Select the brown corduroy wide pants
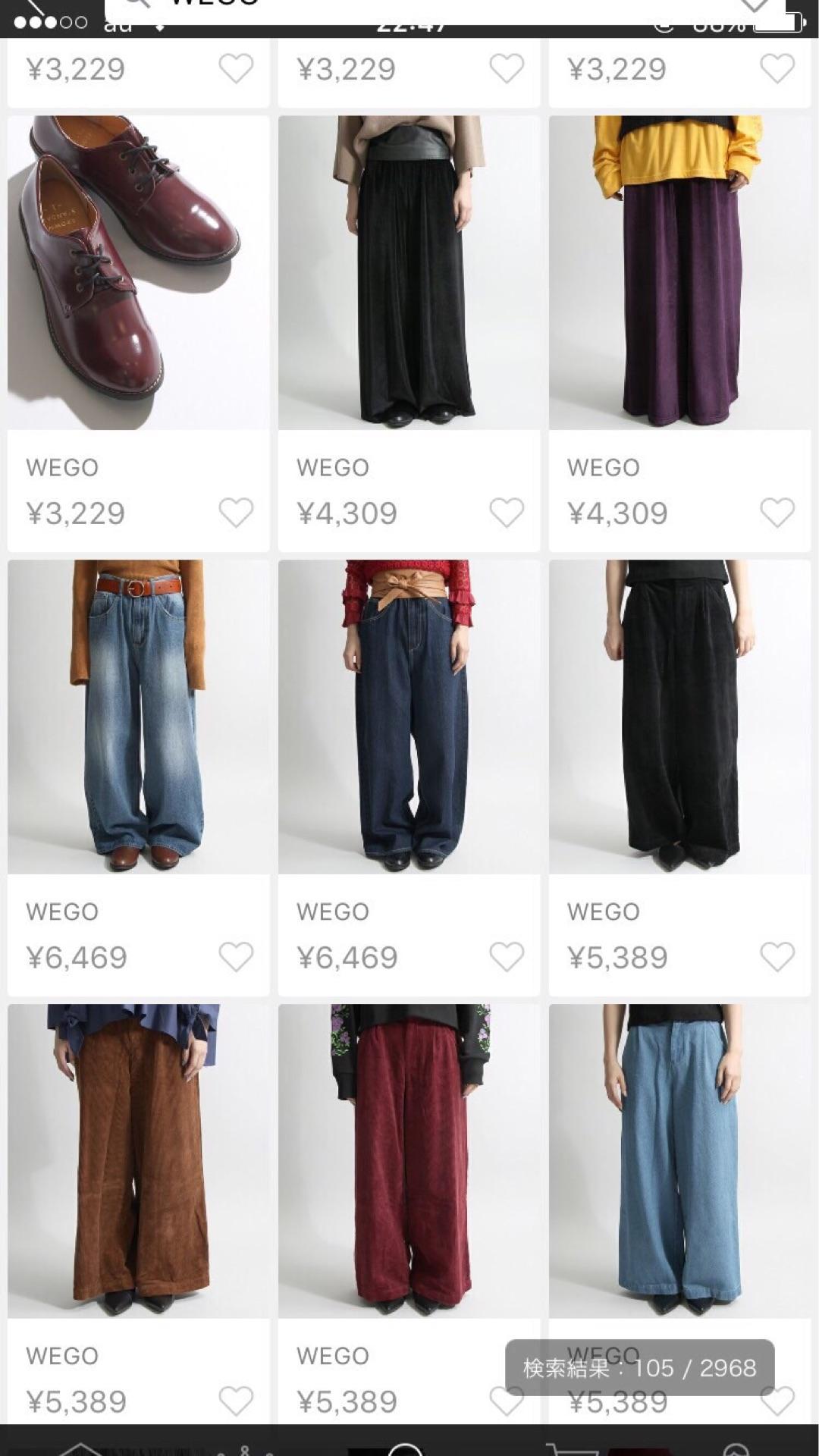The image size is (819, 1456). pos(138,1160)
